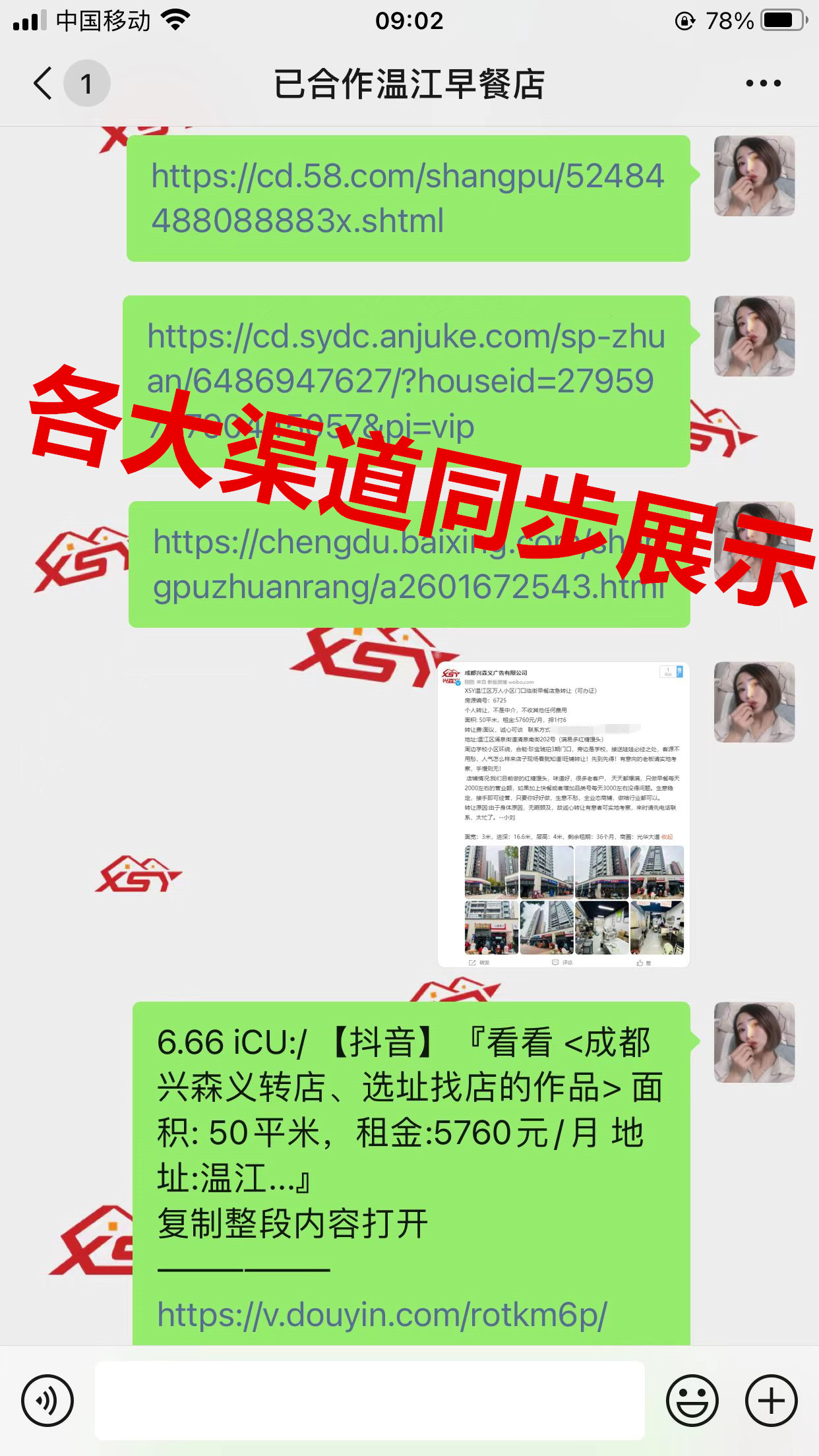View the shared Weibo listing image

click(563, 814)
